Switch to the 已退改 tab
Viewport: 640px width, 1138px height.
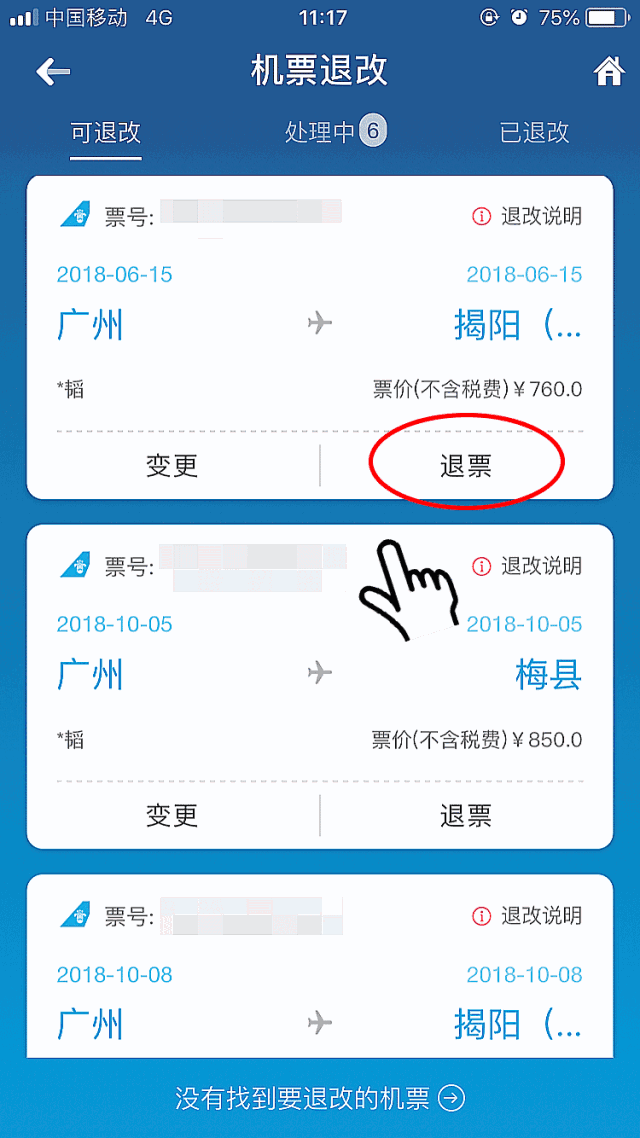coord(534,133)
